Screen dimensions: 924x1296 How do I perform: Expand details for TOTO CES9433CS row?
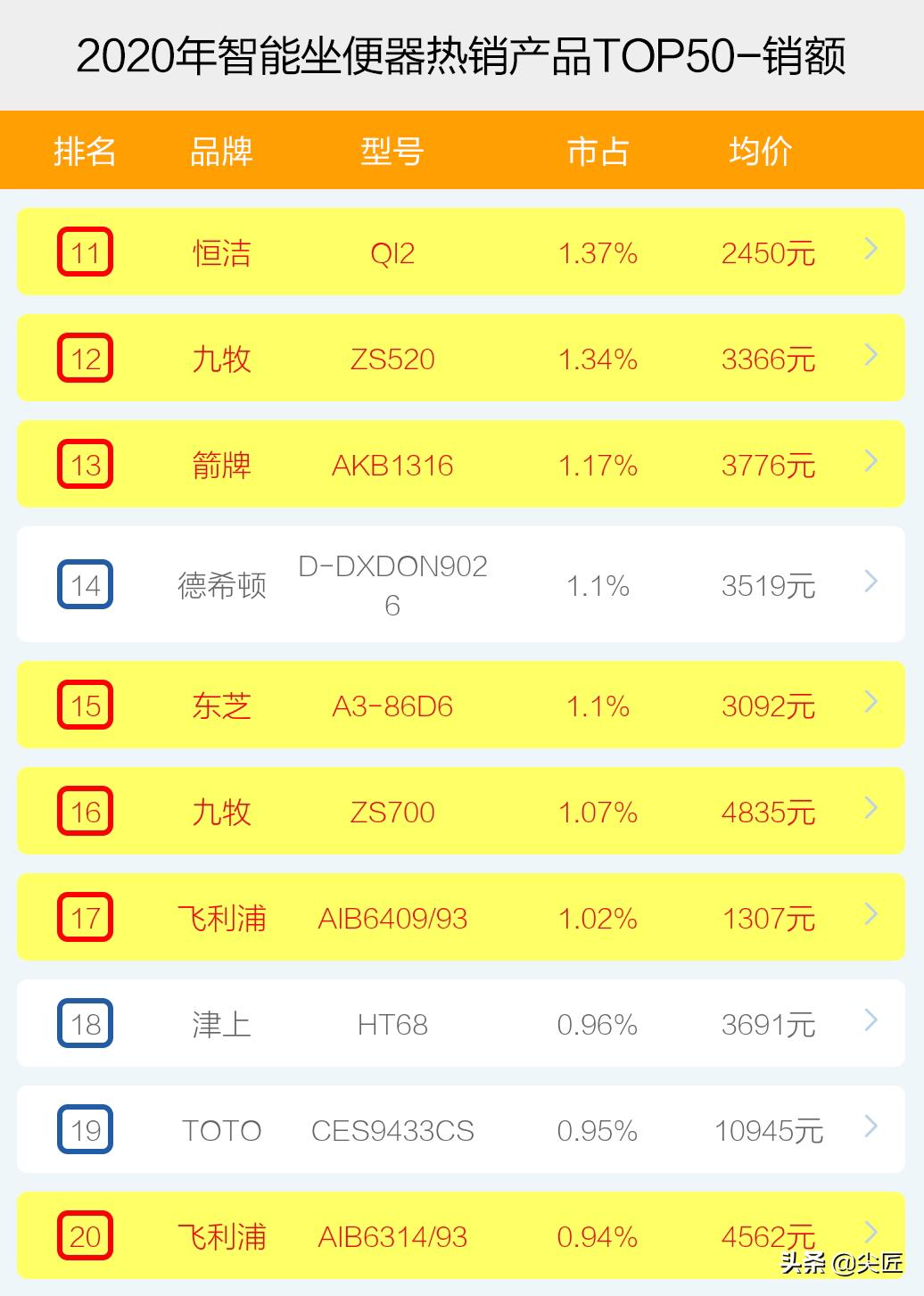click(x=870, y=1129)
